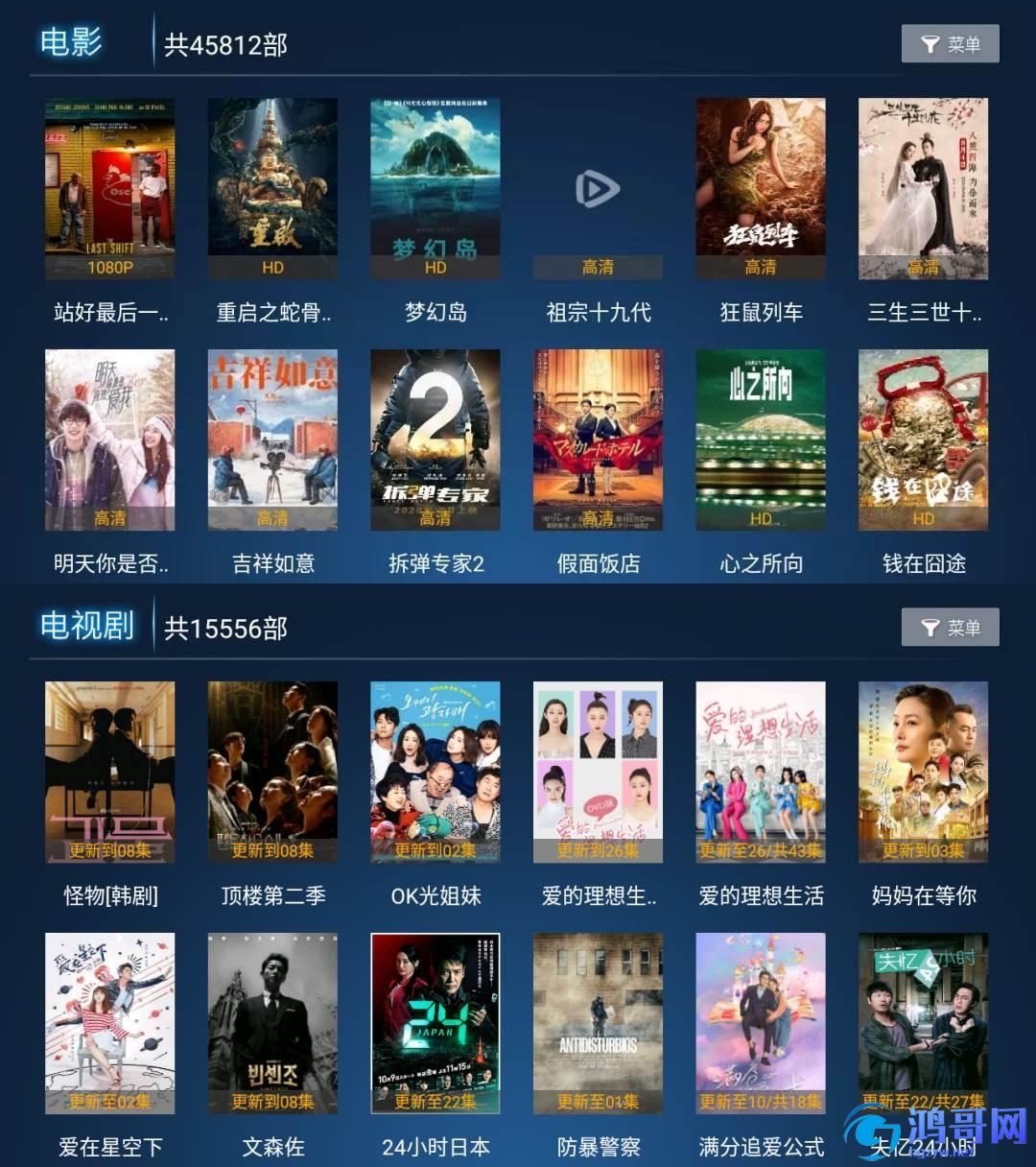Select the series 防暴警察
The width and height of the screenshot is (1036, 1167).
598,1023
